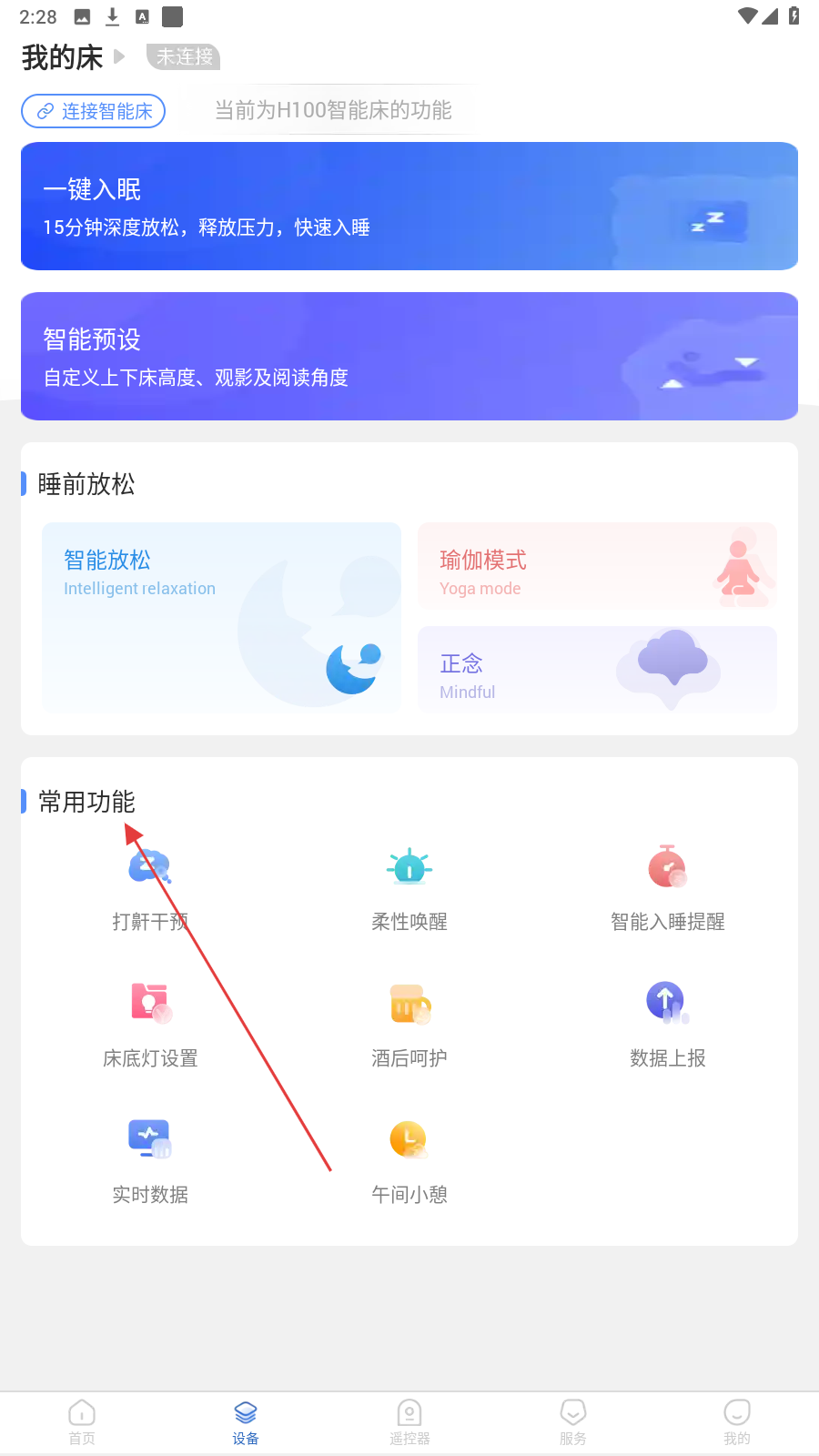This screenshot has height=1456, width=819.
Task: Open 柔性唤醒 gentle wake-up
Action: pyautogui.click(x=409, y=889)
